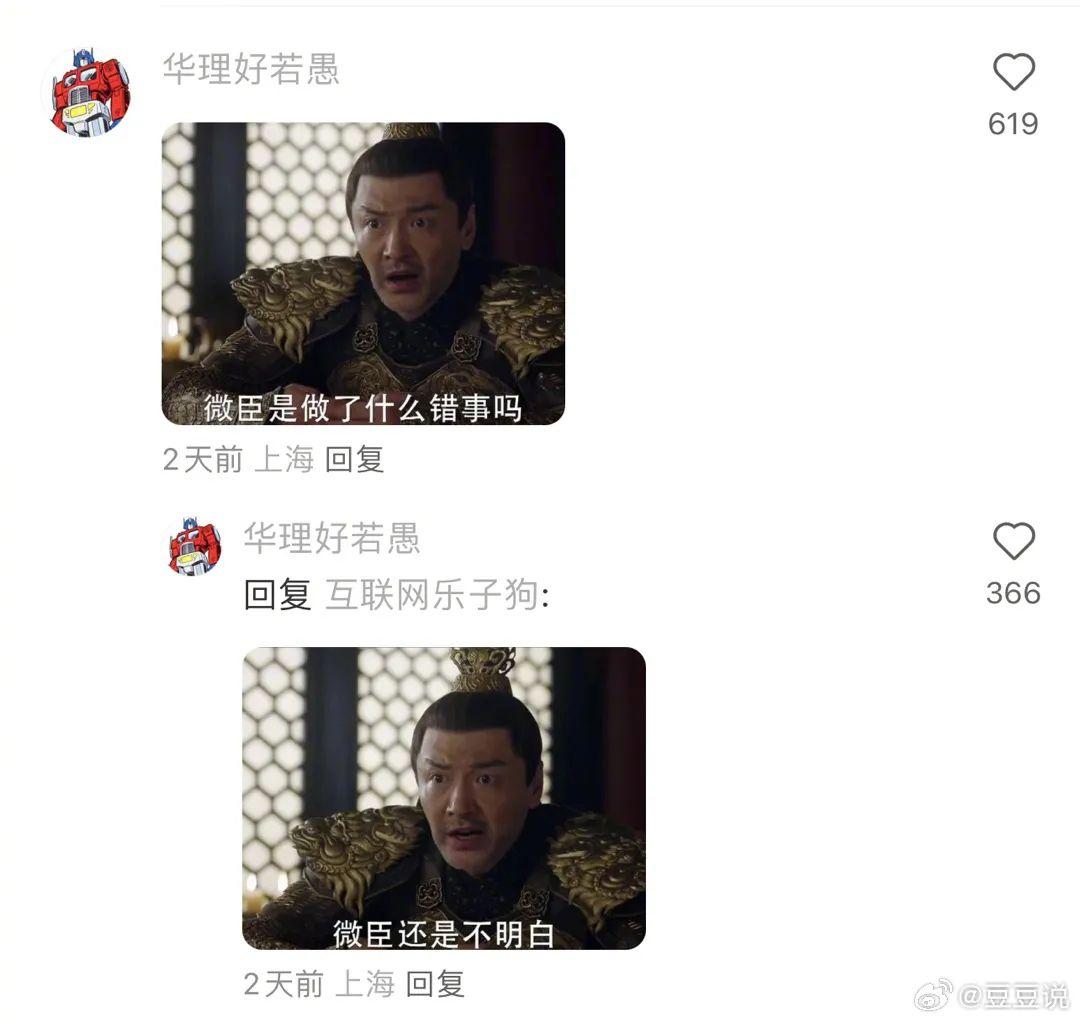
Task: Open username 华理好若愚 above the 619-like comment
Action: click(251, 69)
